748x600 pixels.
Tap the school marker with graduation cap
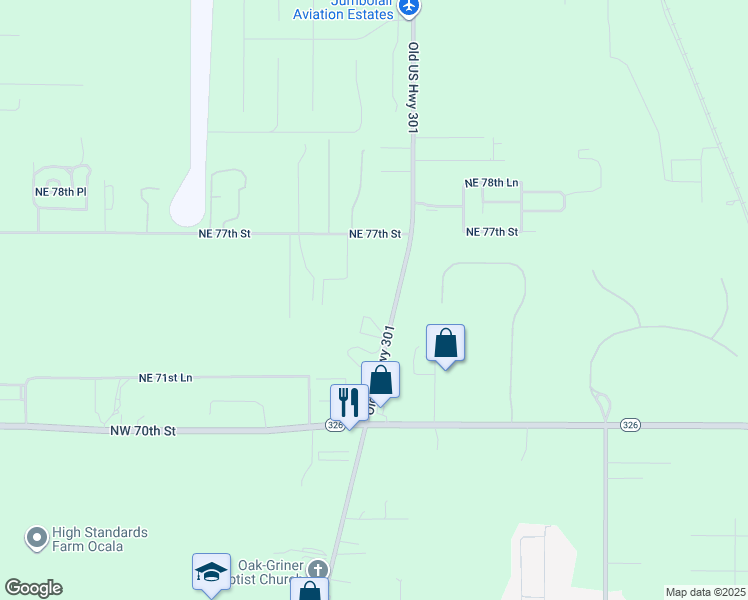[x=211, y=572]
